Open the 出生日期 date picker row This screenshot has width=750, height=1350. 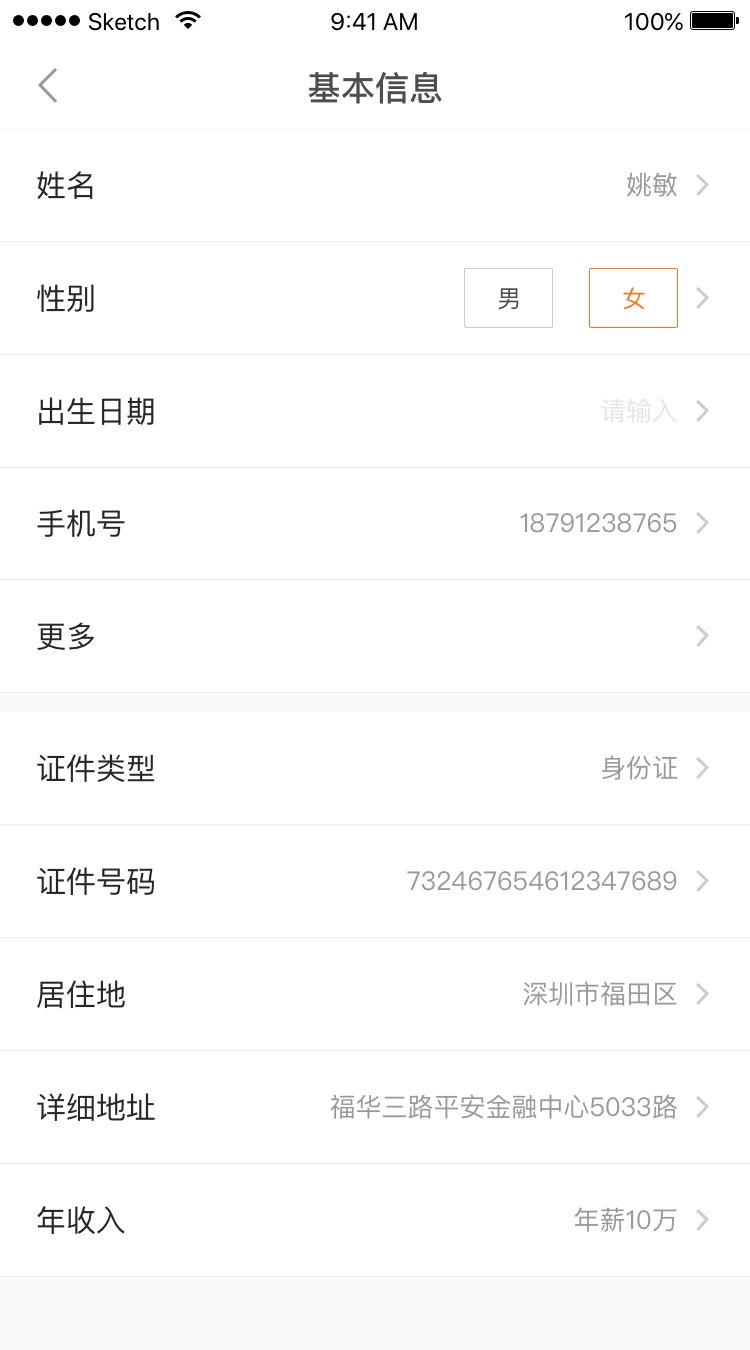[375, 411]
